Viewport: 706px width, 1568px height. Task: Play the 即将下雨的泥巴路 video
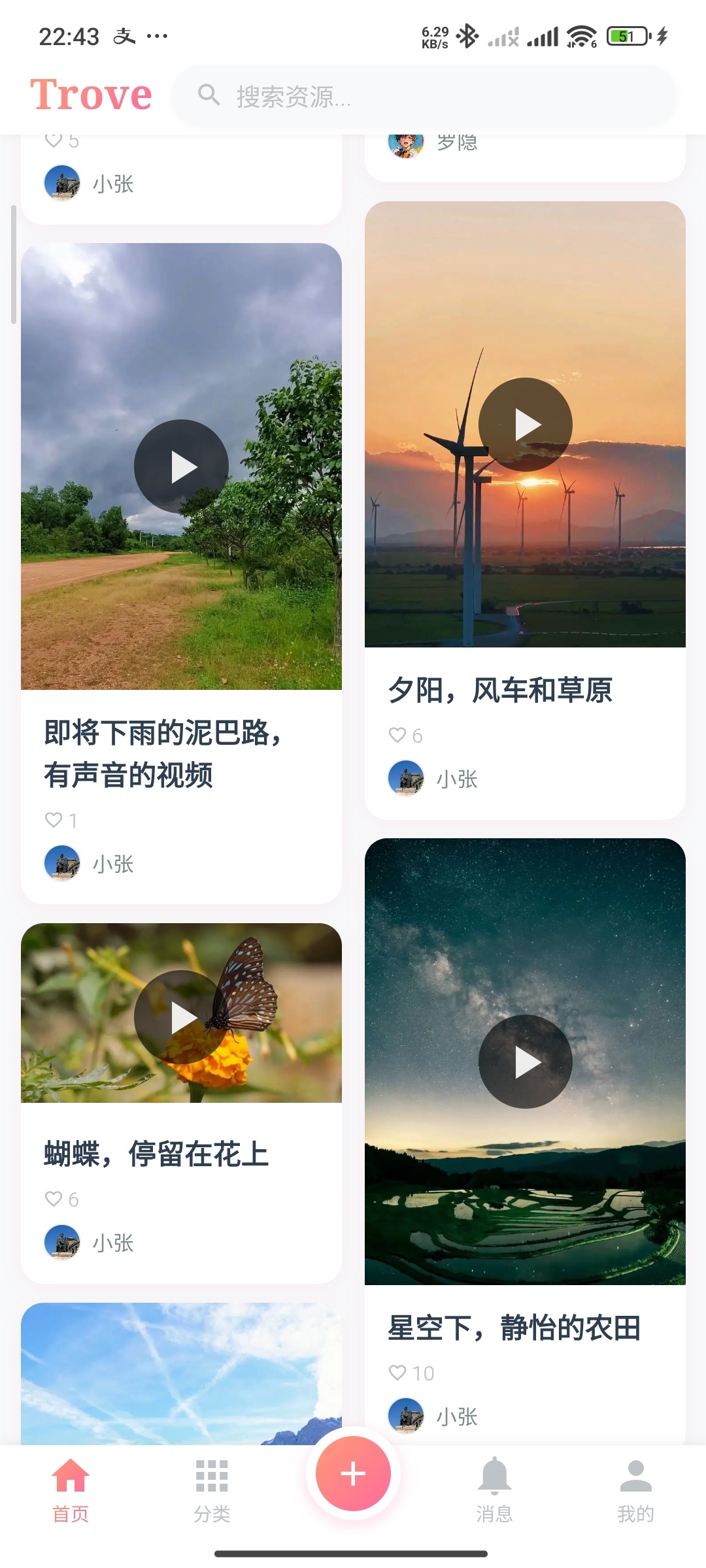point(181,466)
